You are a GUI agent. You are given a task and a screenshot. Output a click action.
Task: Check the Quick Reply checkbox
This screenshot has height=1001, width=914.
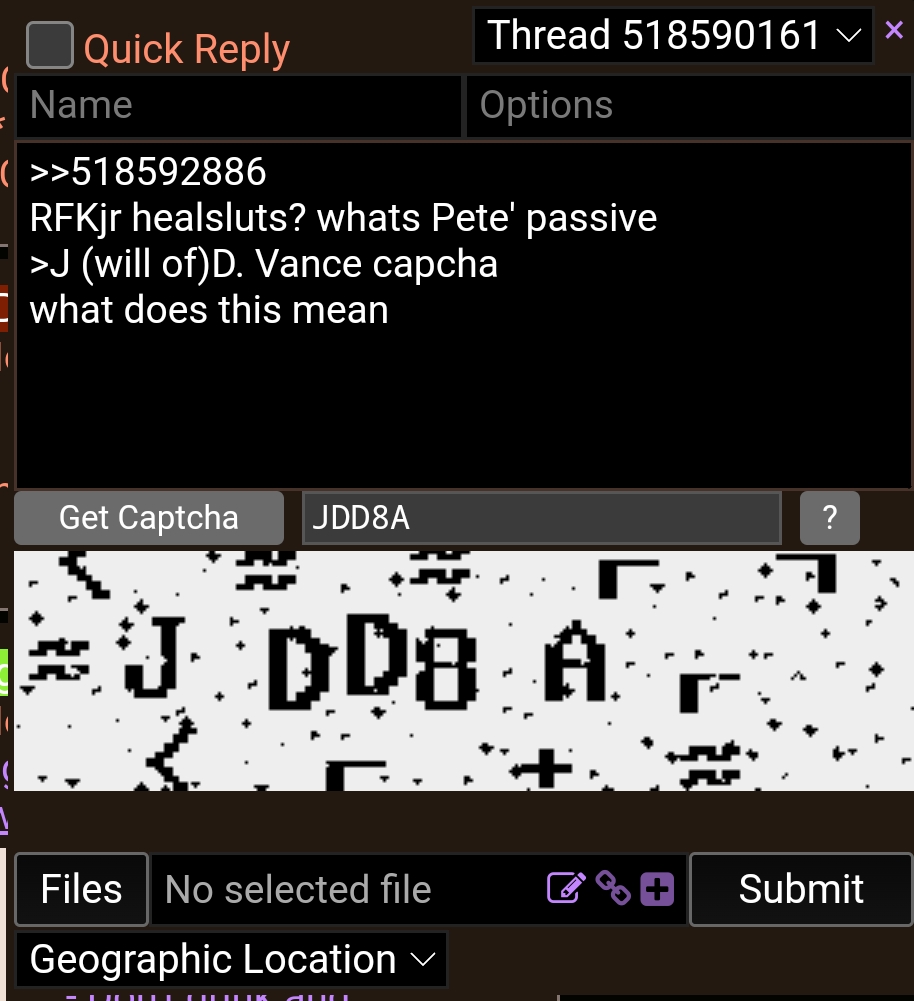49,46
